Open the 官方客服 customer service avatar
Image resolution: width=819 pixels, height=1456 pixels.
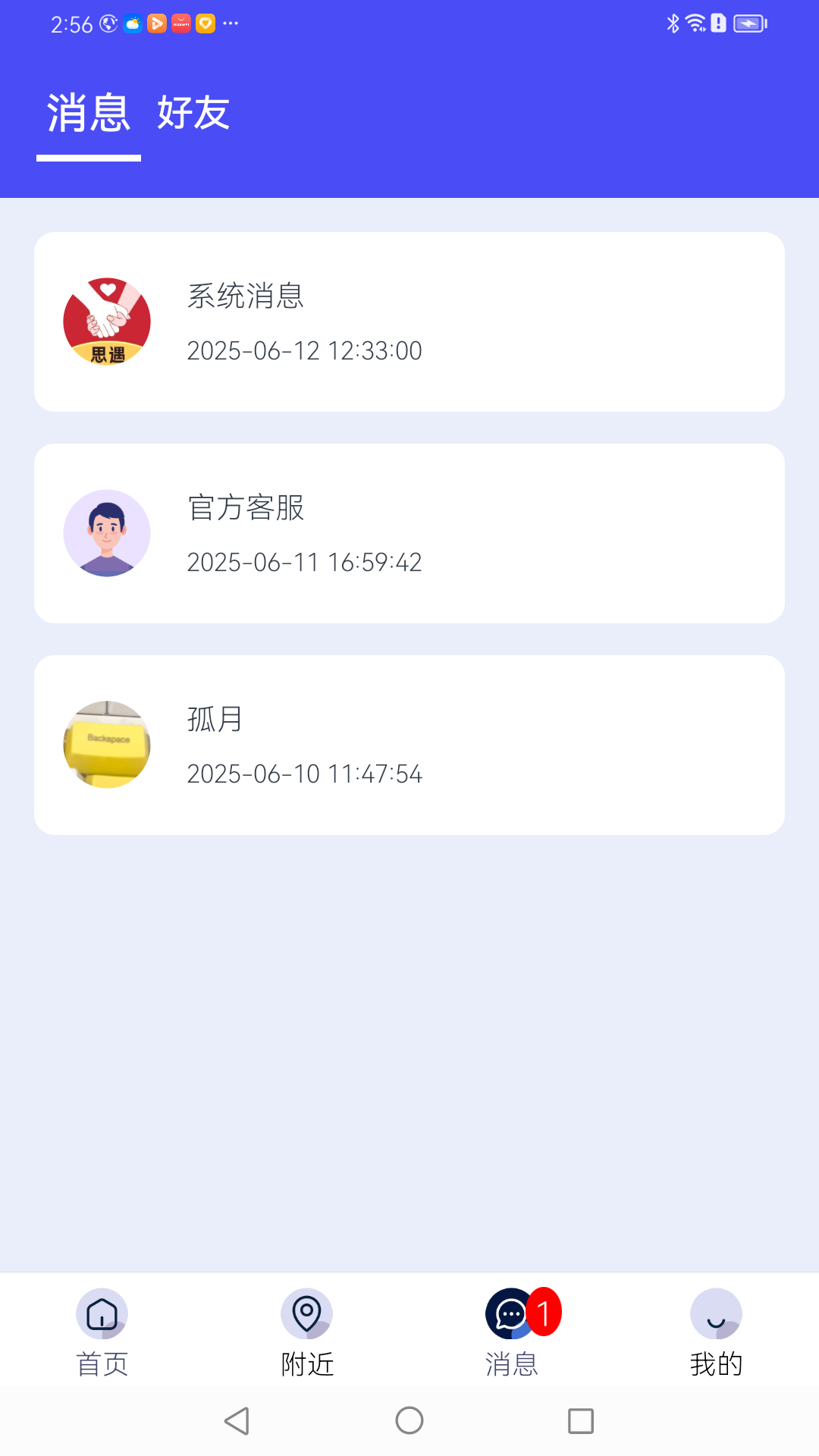[106, 532]
